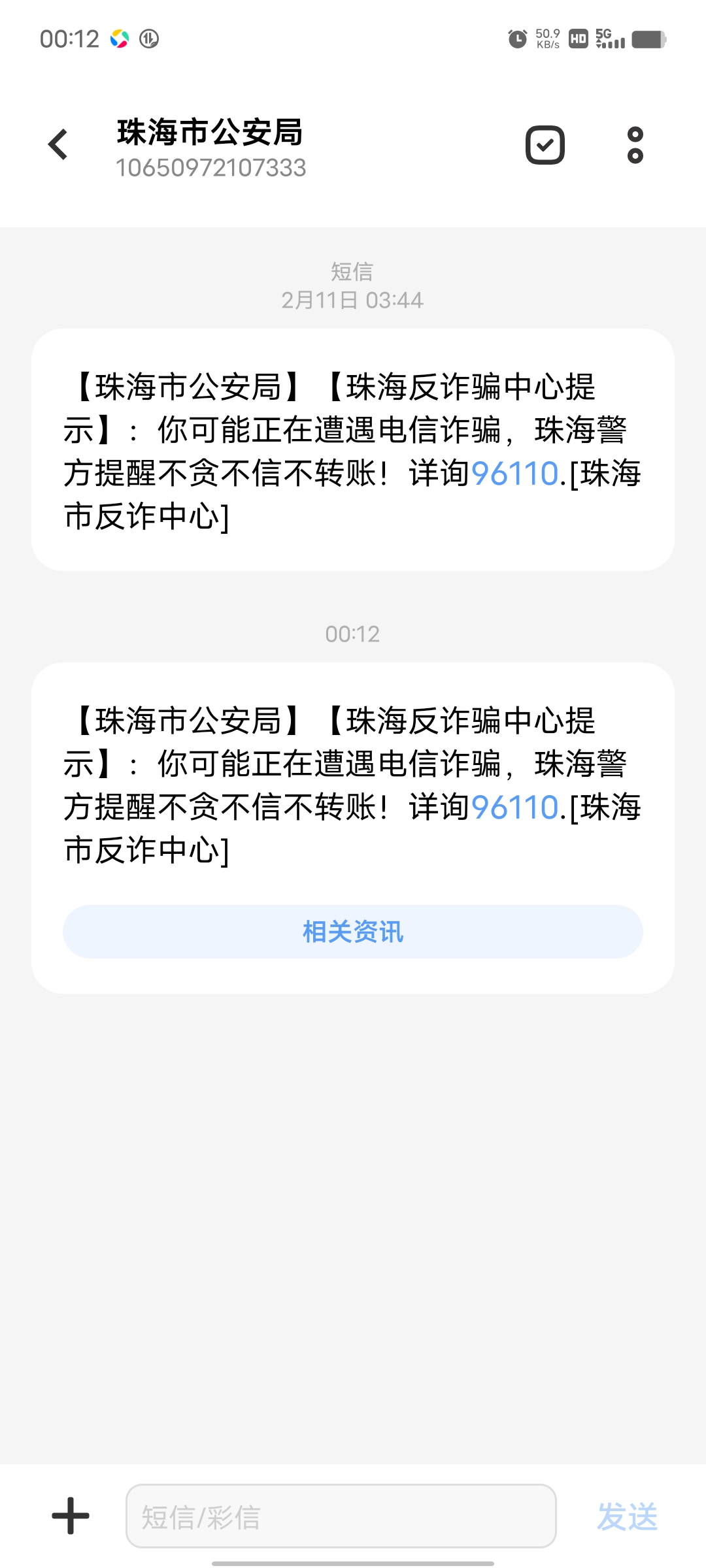The width and height of the screenshot is (706, 1568).
Task: Open the multi-select checkmark icon
Action: 545,143
